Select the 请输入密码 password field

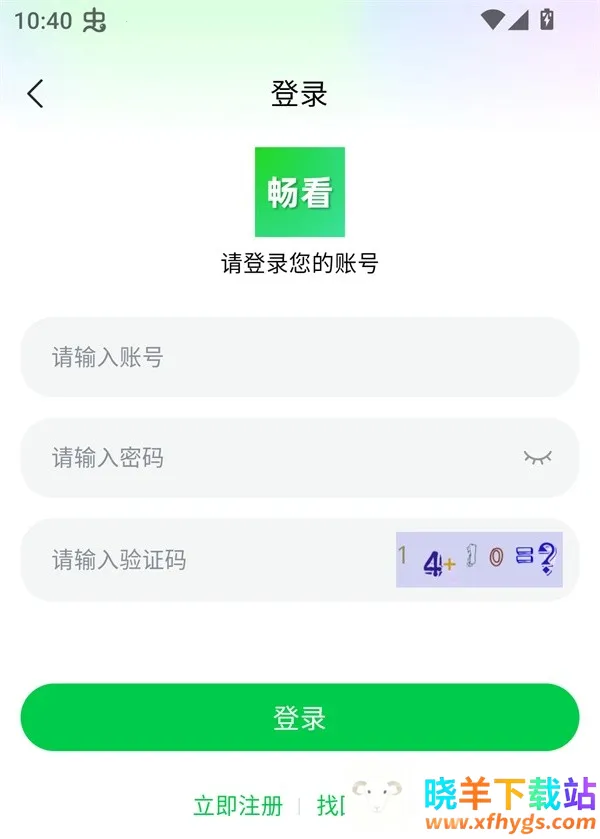point(270,458)
